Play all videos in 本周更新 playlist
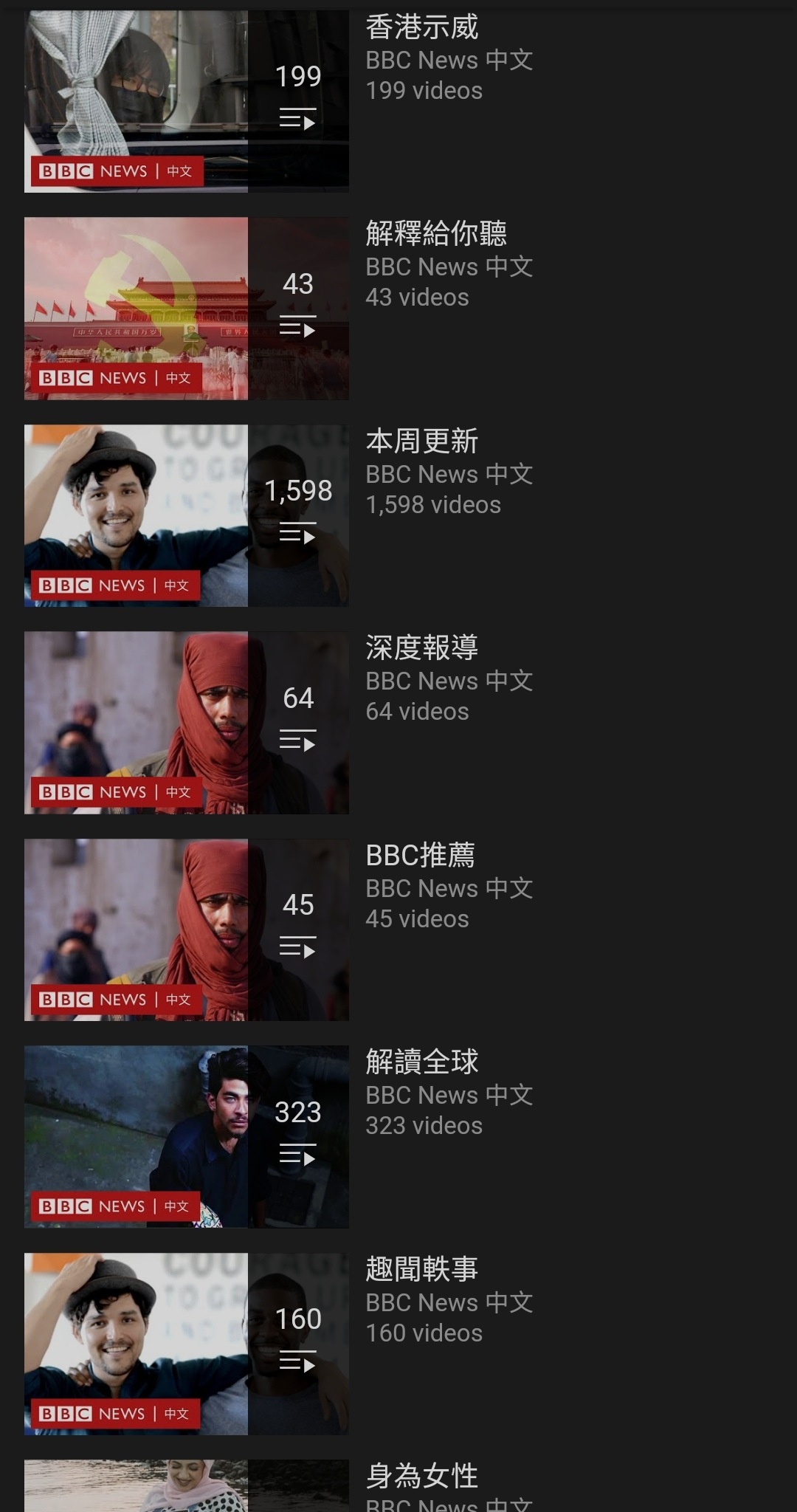Image resolution: width=797 pixels, height=1512 pixels. pyautogui.click(x=298, y=534)
